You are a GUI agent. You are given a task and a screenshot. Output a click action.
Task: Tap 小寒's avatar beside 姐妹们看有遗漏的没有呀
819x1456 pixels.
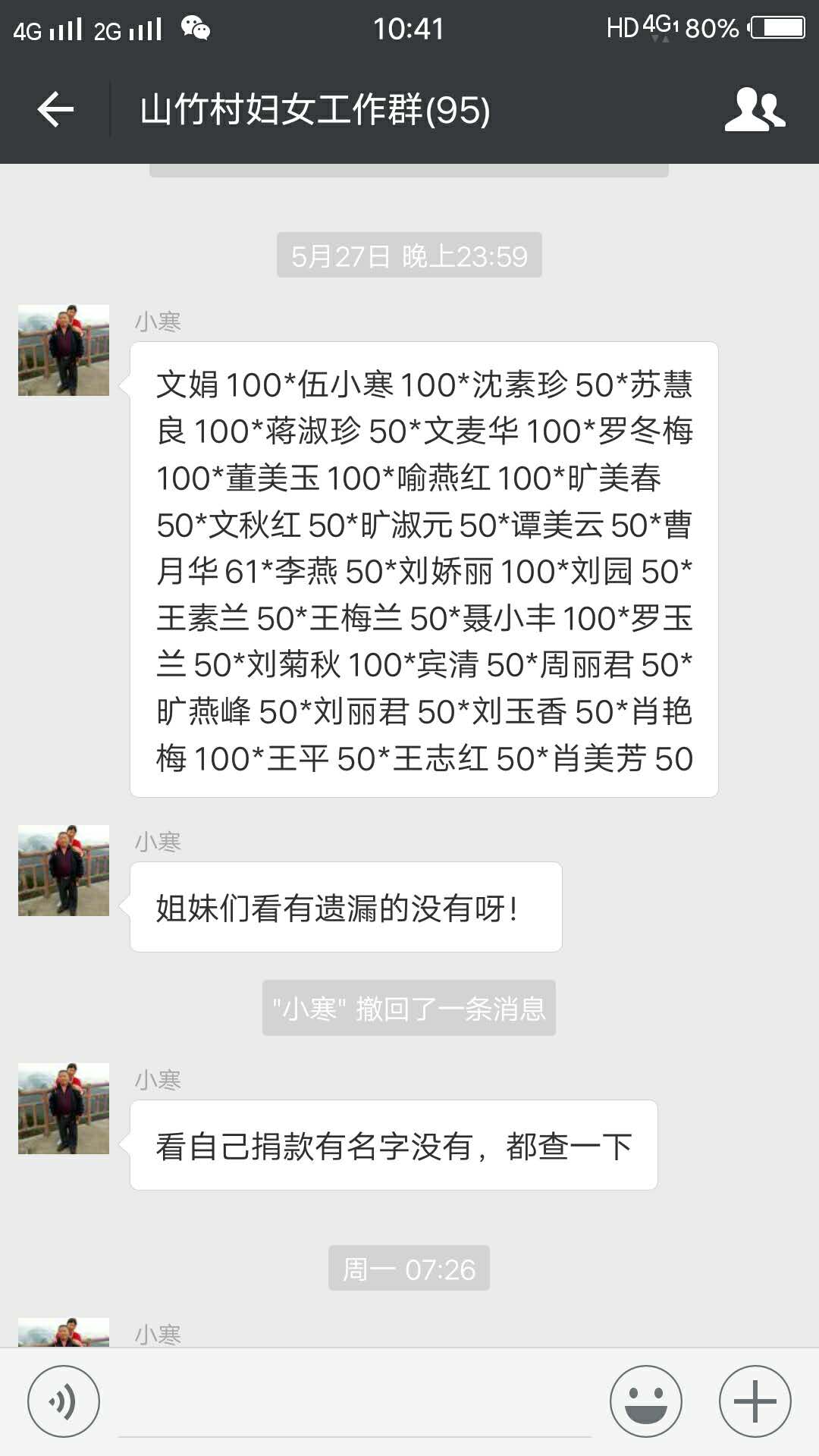click(x=64, y=871)
